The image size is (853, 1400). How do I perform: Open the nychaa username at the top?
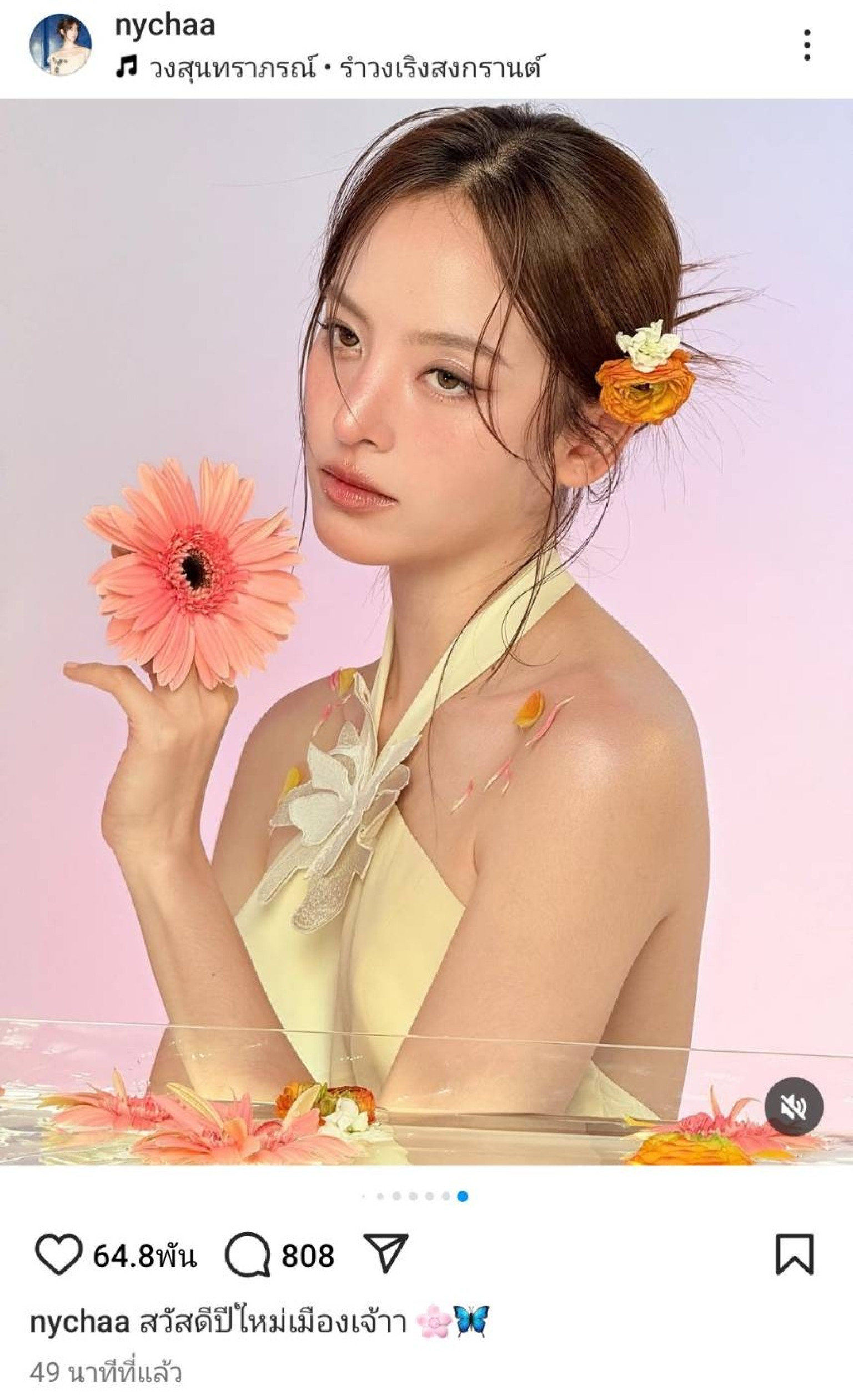click(165, 26)
